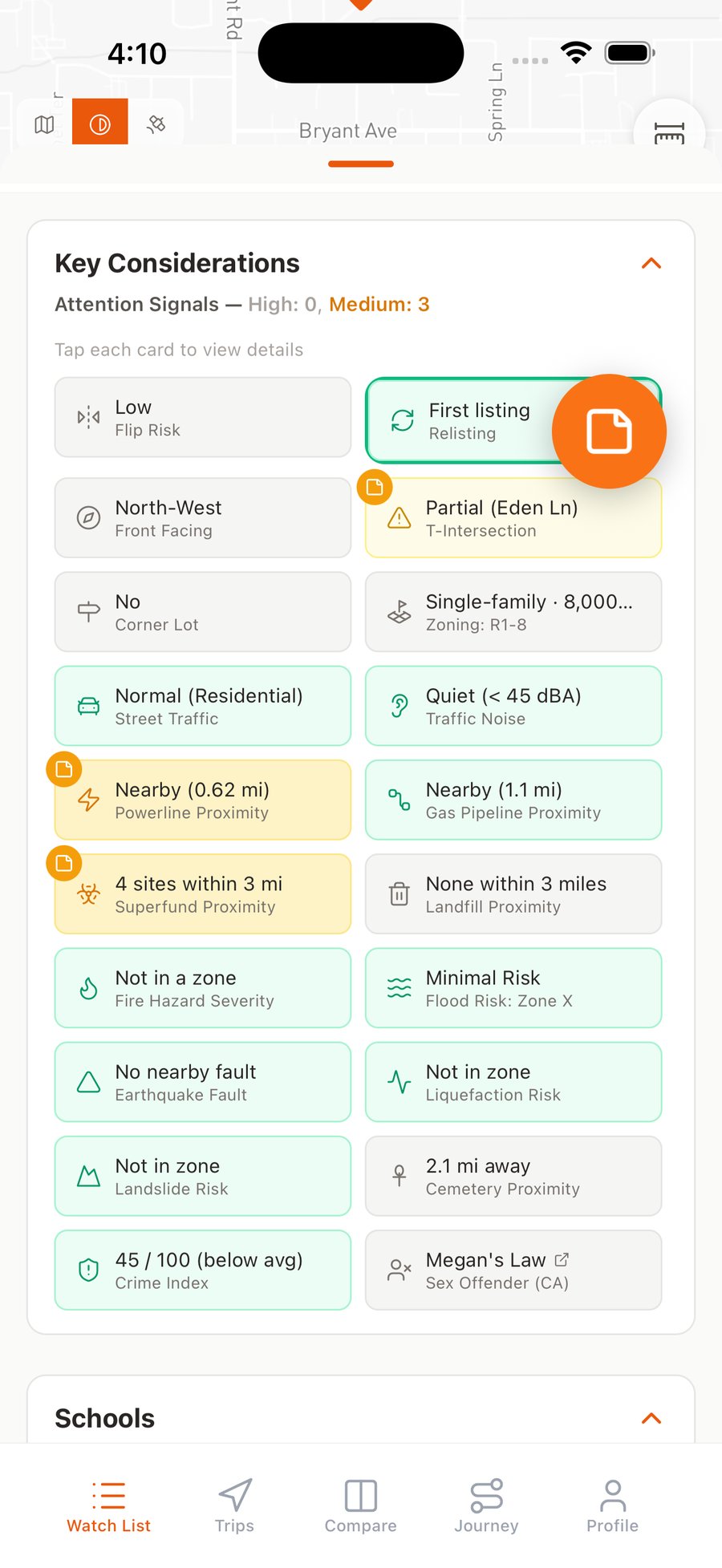
Task: View the T-Intersection card details
Action: point(513,518)
